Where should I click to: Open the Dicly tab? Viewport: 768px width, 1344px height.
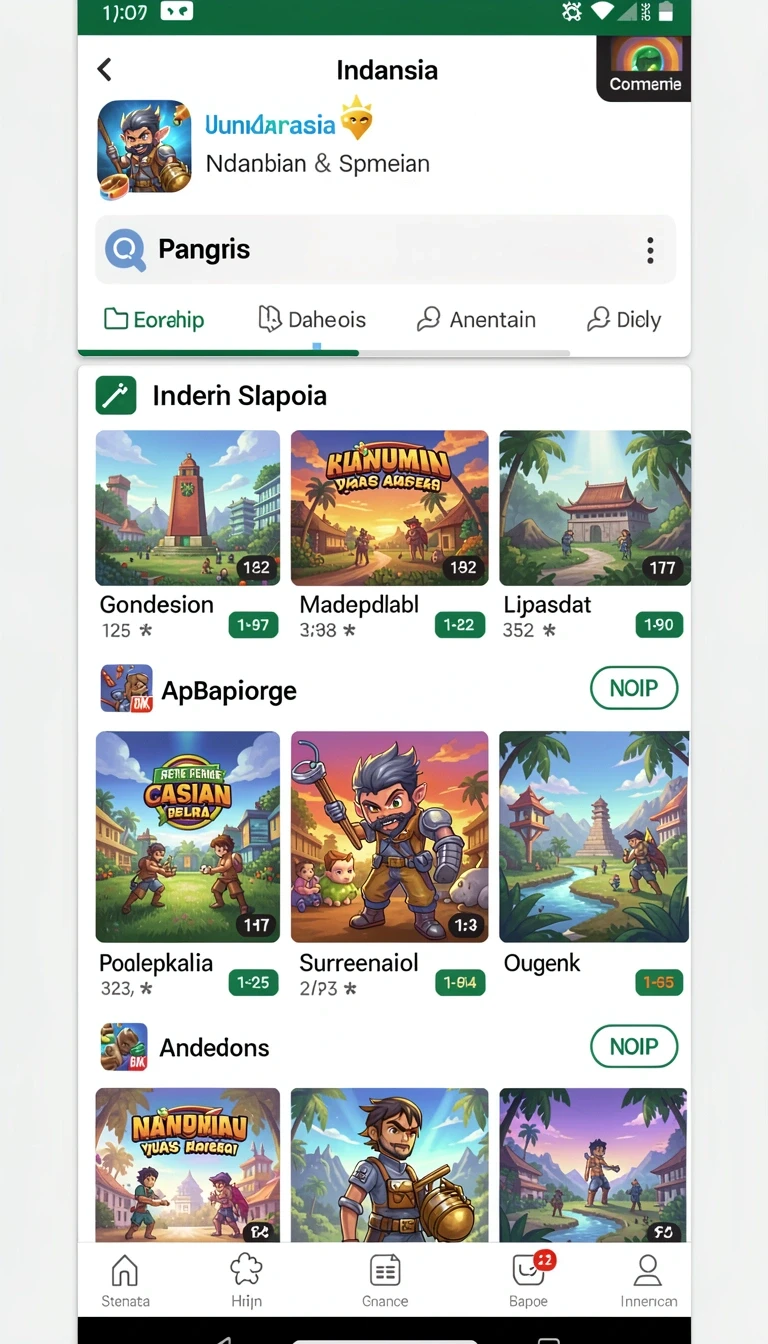(624, 320)
